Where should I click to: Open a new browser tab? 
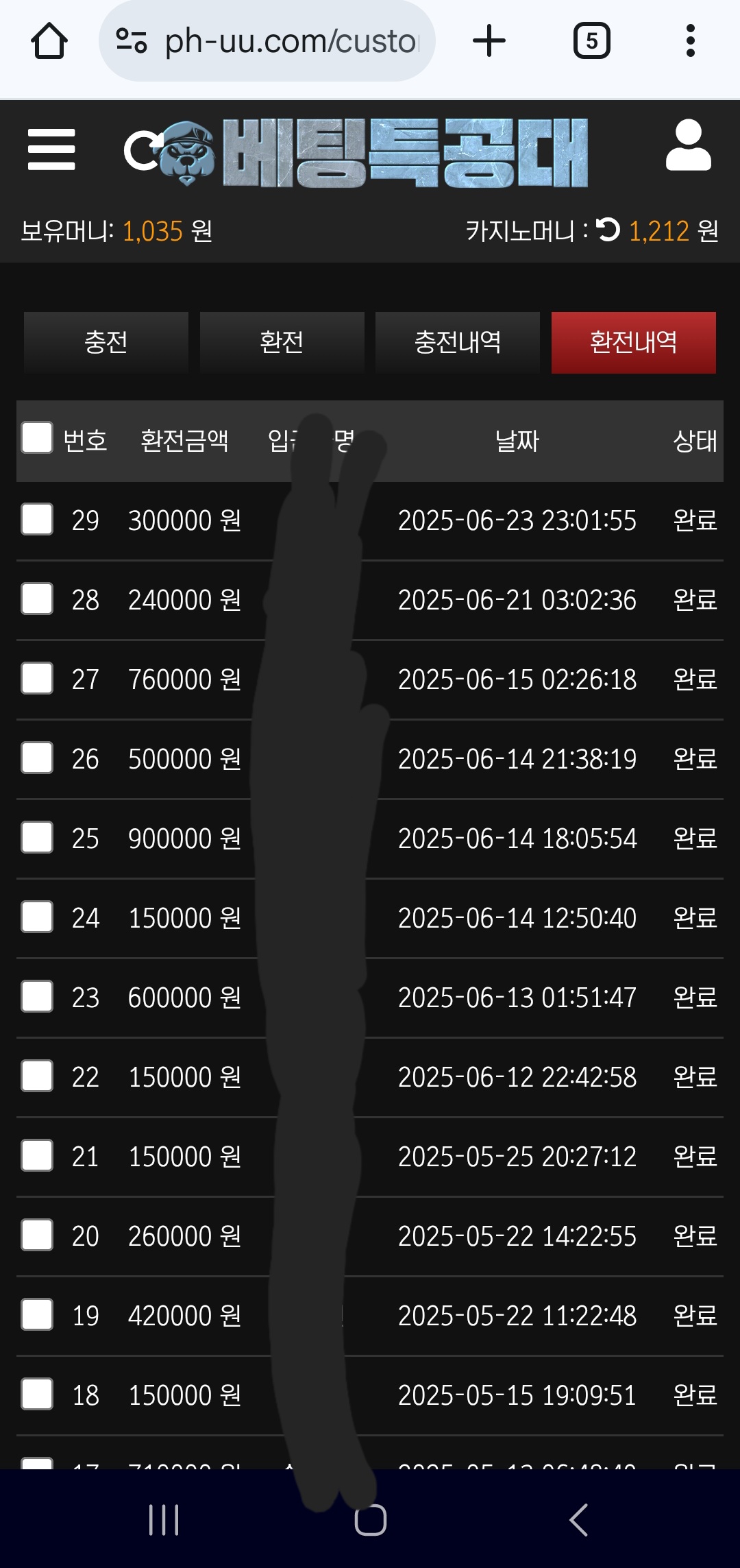pos(489,41)
